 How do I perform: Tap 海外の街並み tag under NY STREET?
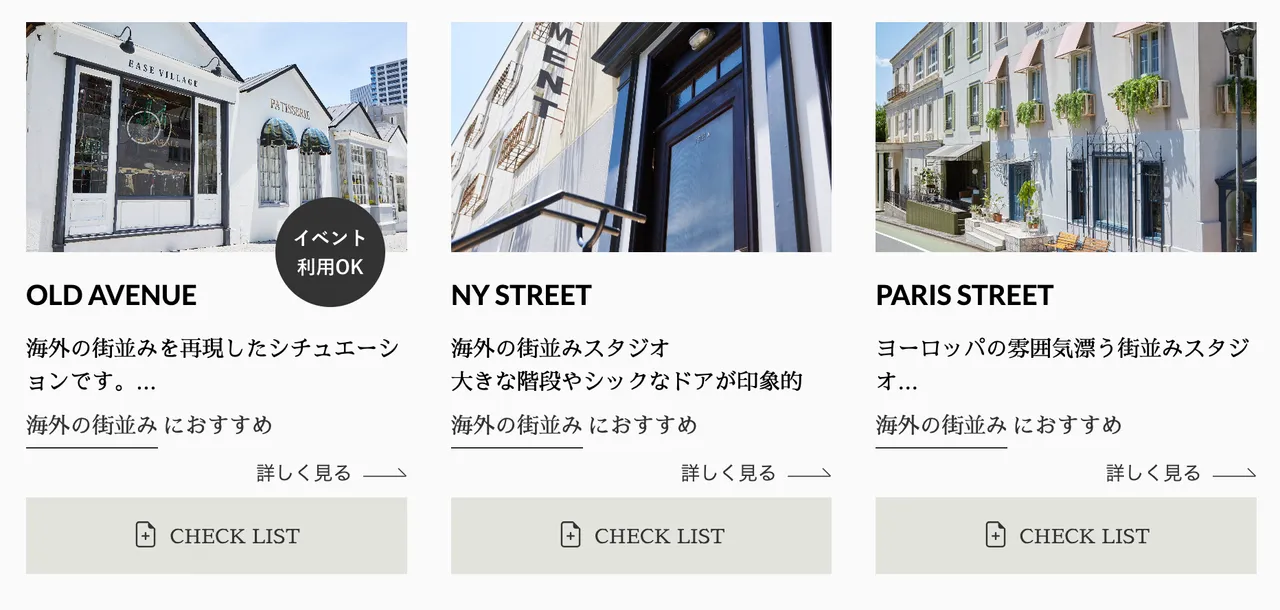click(x=517, y=425)
